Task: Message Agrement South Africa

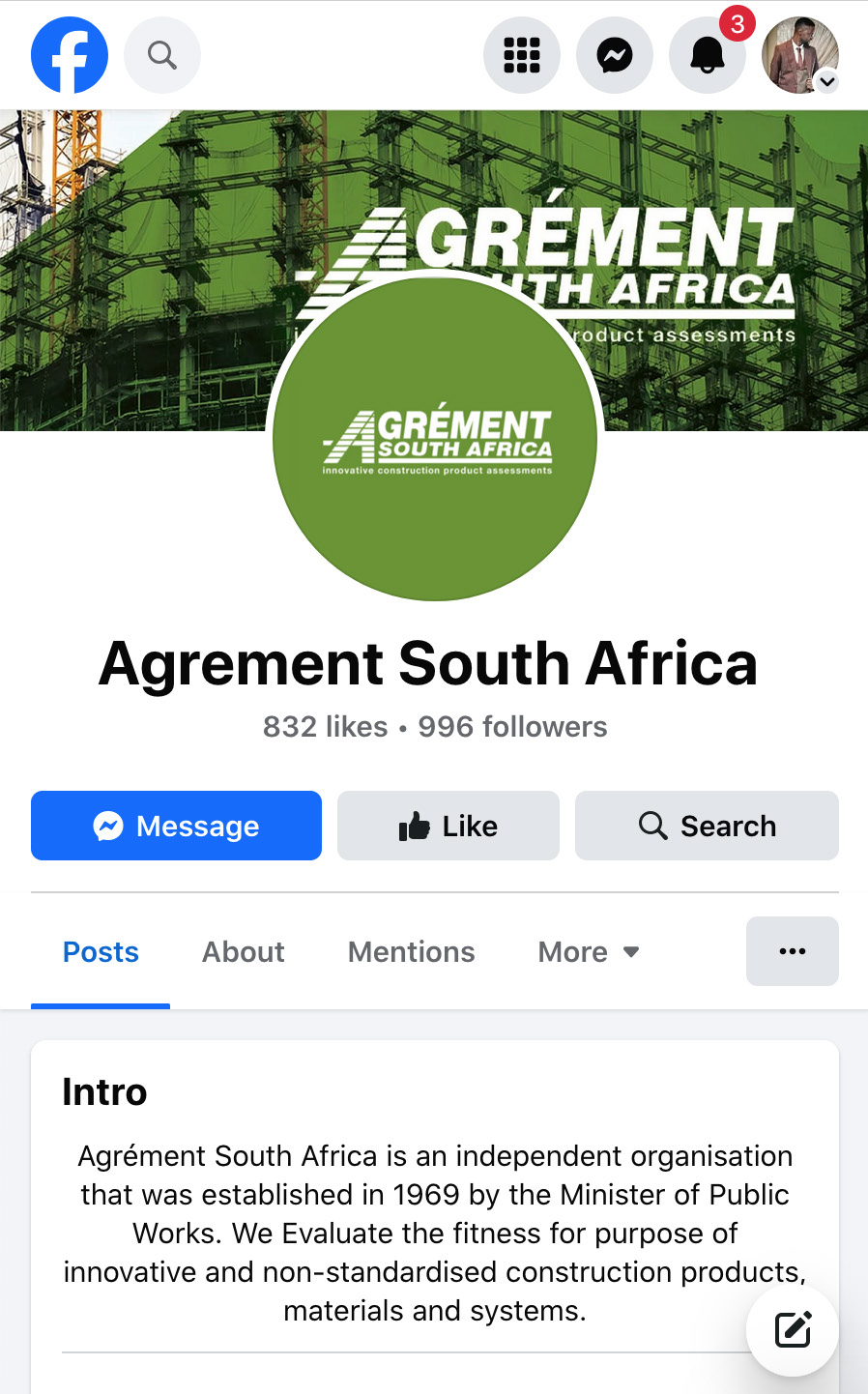Action: [x=176, y=826]
